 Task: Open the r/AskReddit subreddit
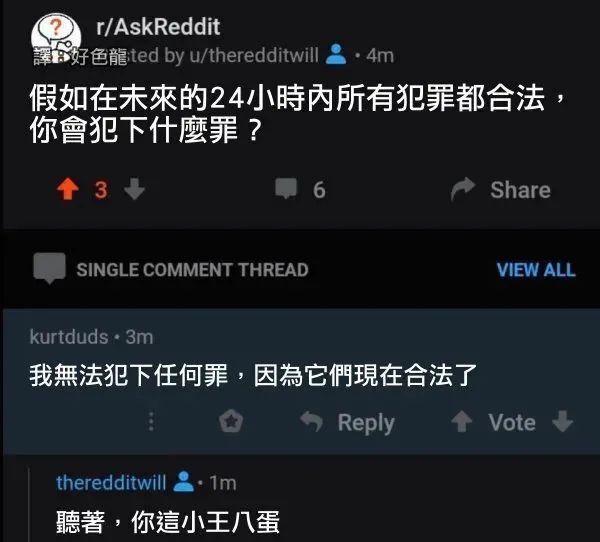pyautogui.click(x=157, y=27)
